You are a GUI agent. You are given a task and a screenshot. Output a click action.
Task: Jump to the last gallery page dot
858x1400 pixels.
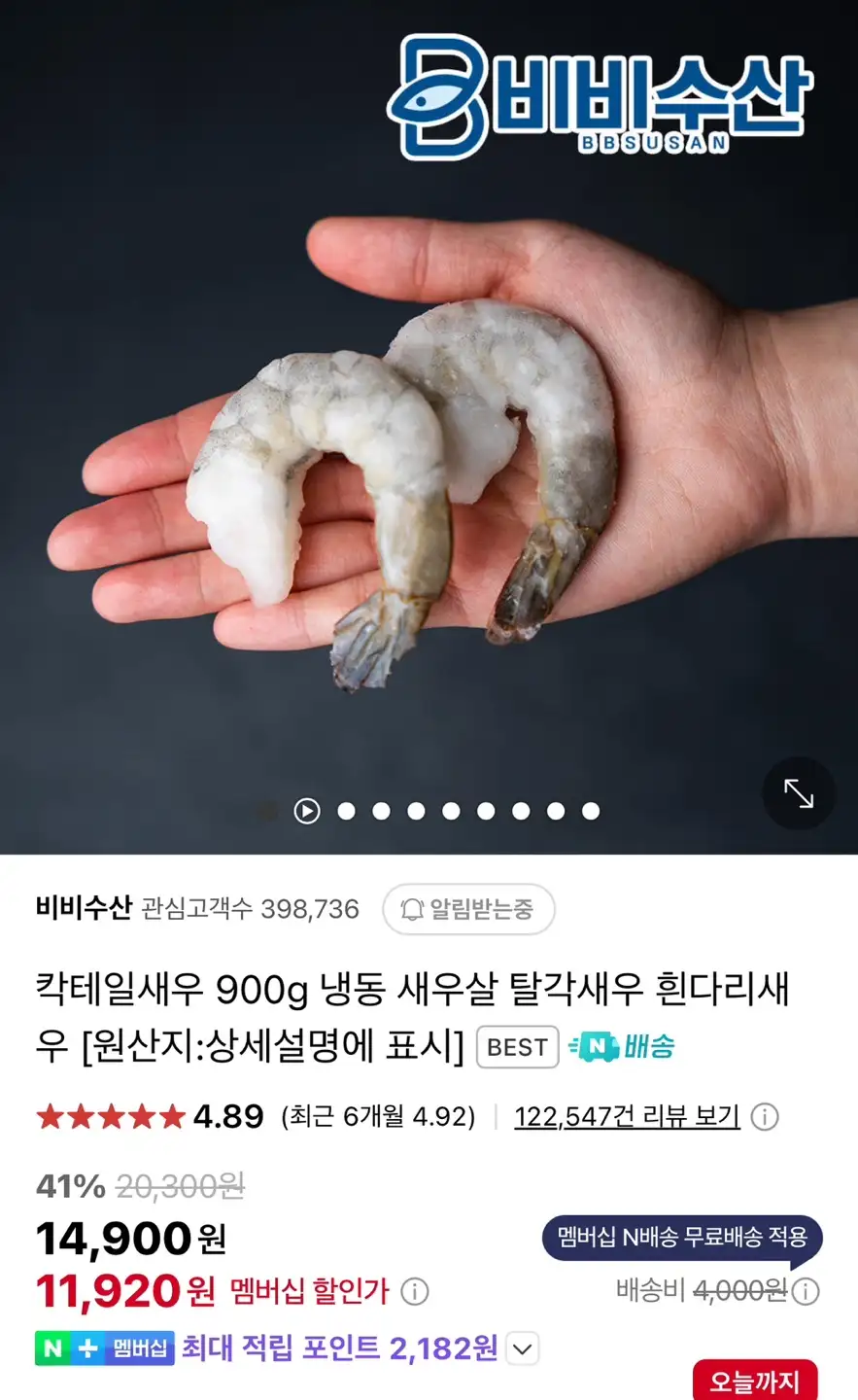tap(591, 811)
